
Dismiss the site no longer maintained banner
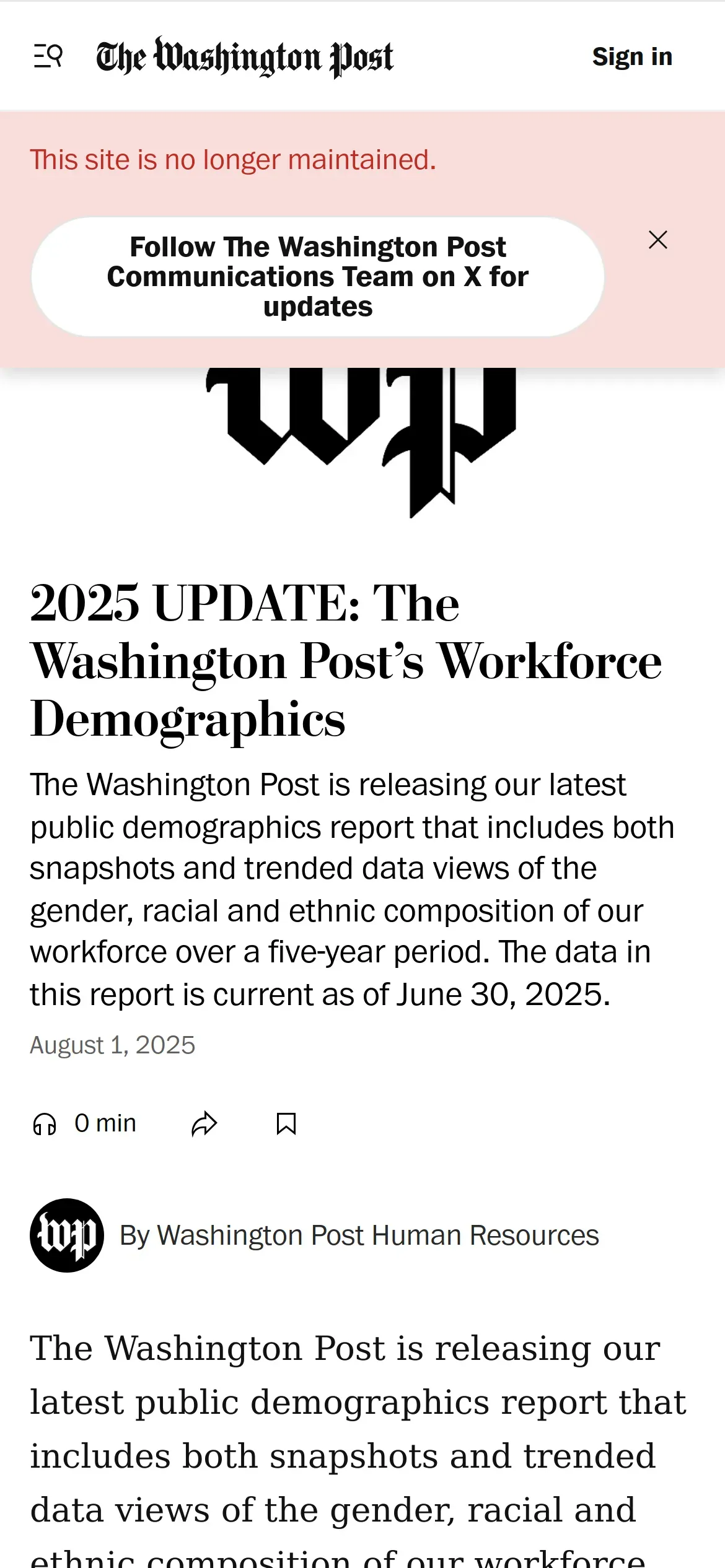pos(658,240)
